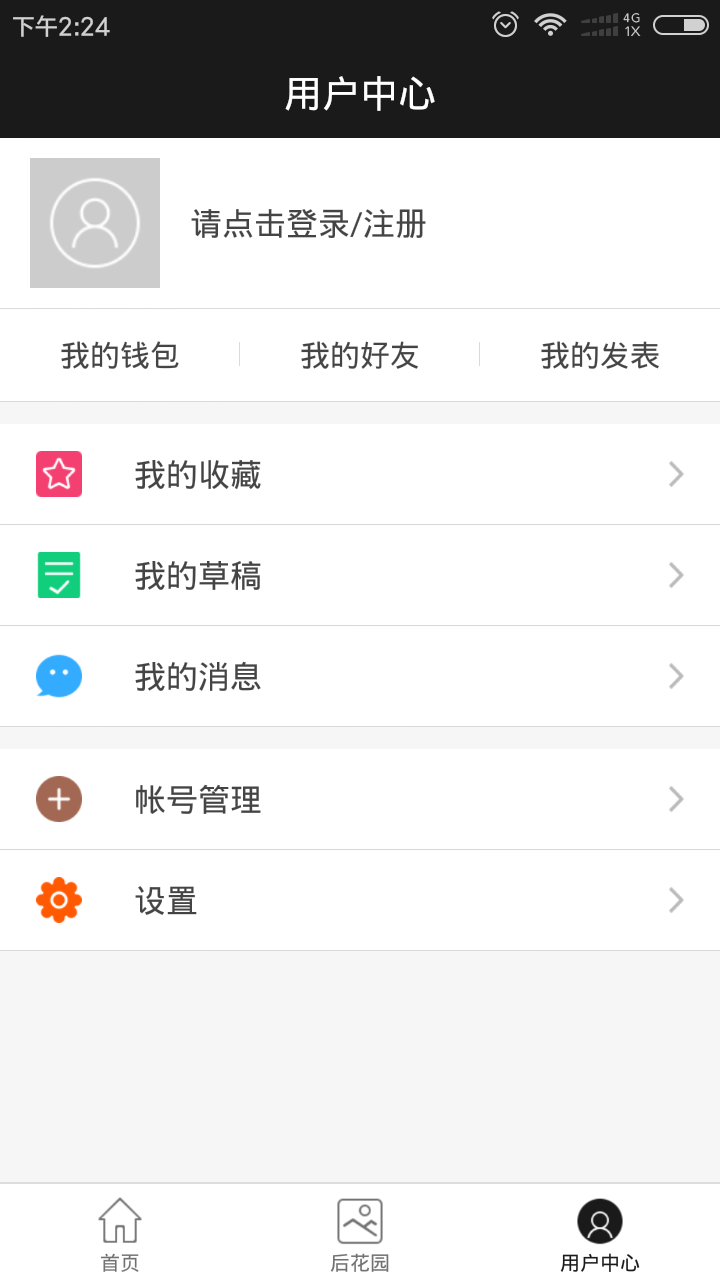
Task: Check 我的消息 messages
Action: tap(360, 677)
